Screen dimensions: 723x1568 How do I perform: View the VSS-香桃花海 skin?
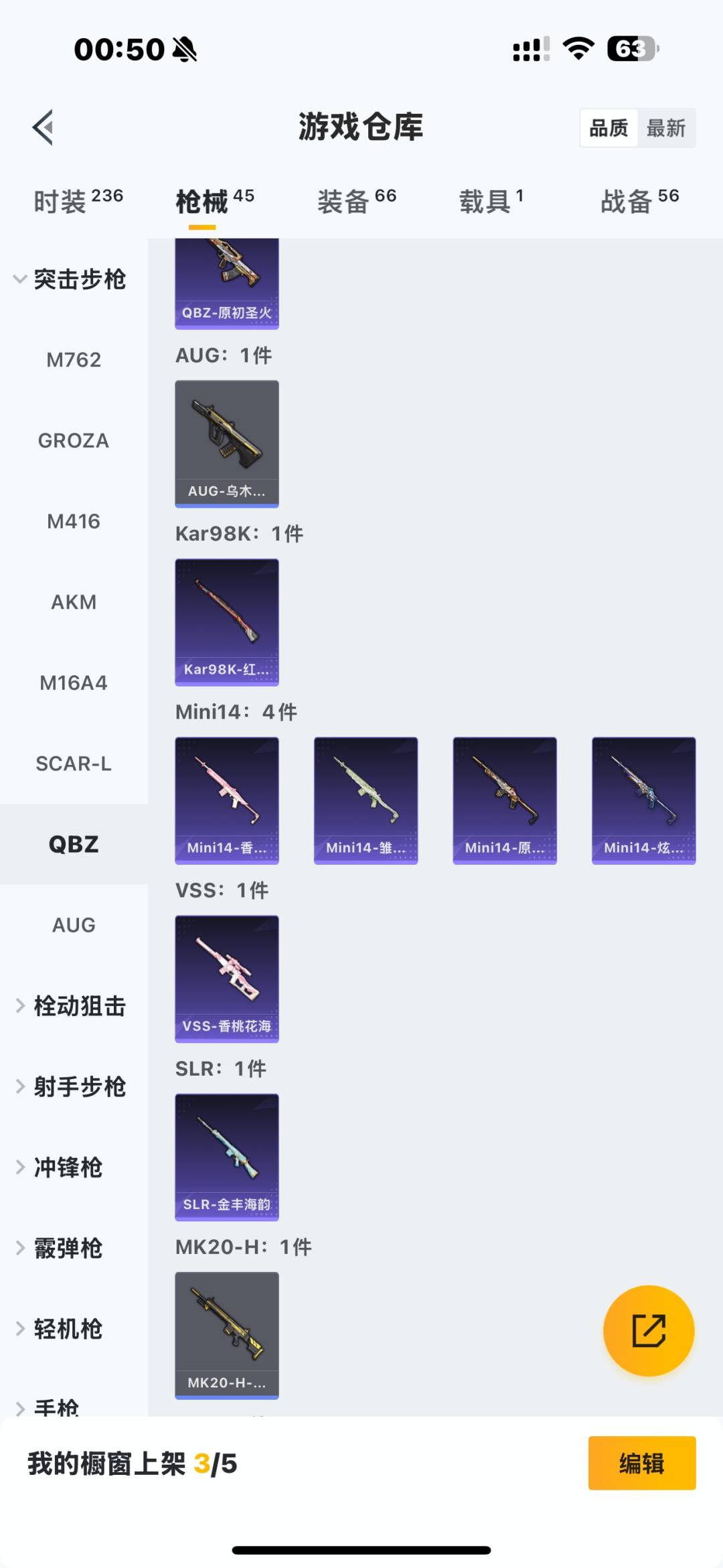point(227,979)
